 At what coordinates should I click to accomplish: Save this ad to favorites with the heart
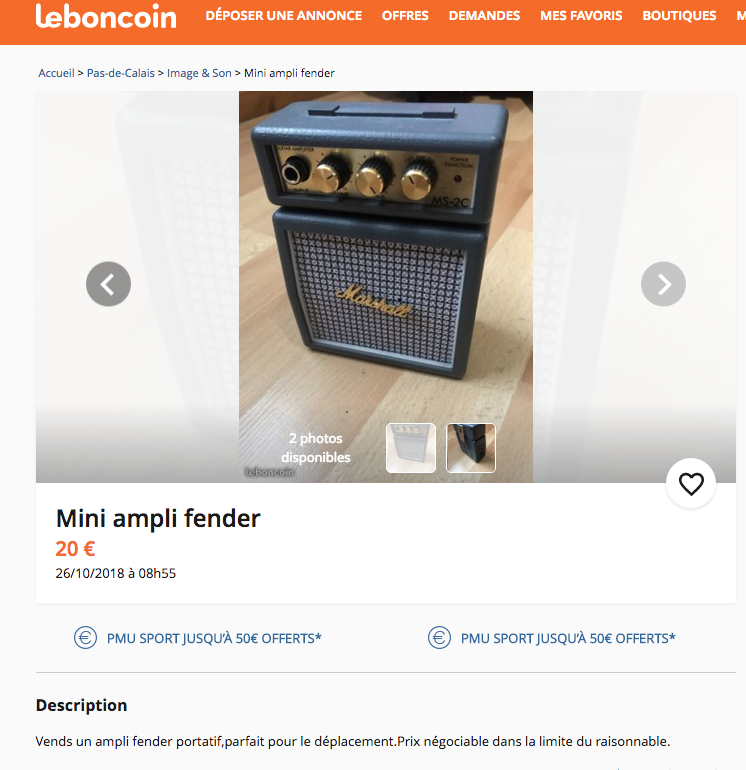click(691, 484)
